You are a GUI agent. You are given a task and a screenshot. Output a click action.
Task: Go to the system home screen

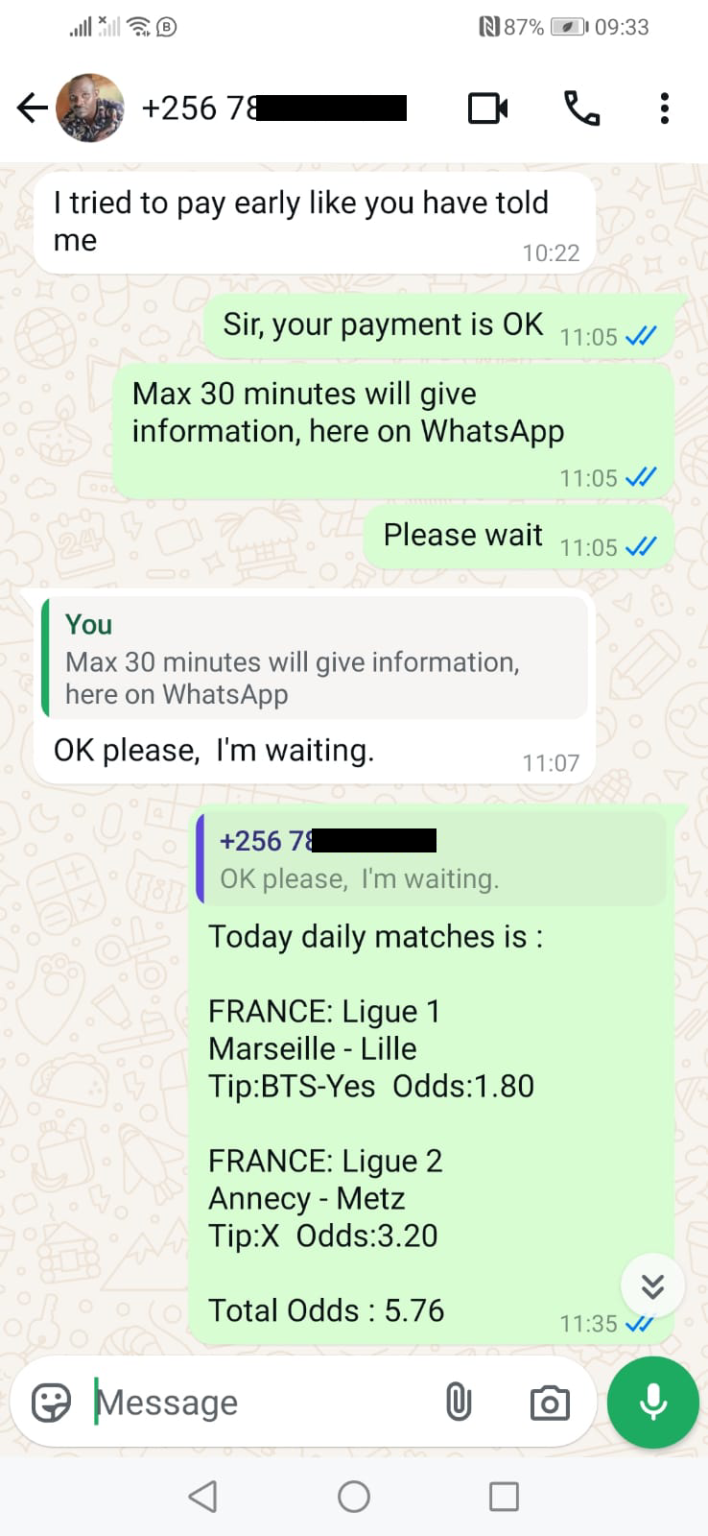point(354,1497)
